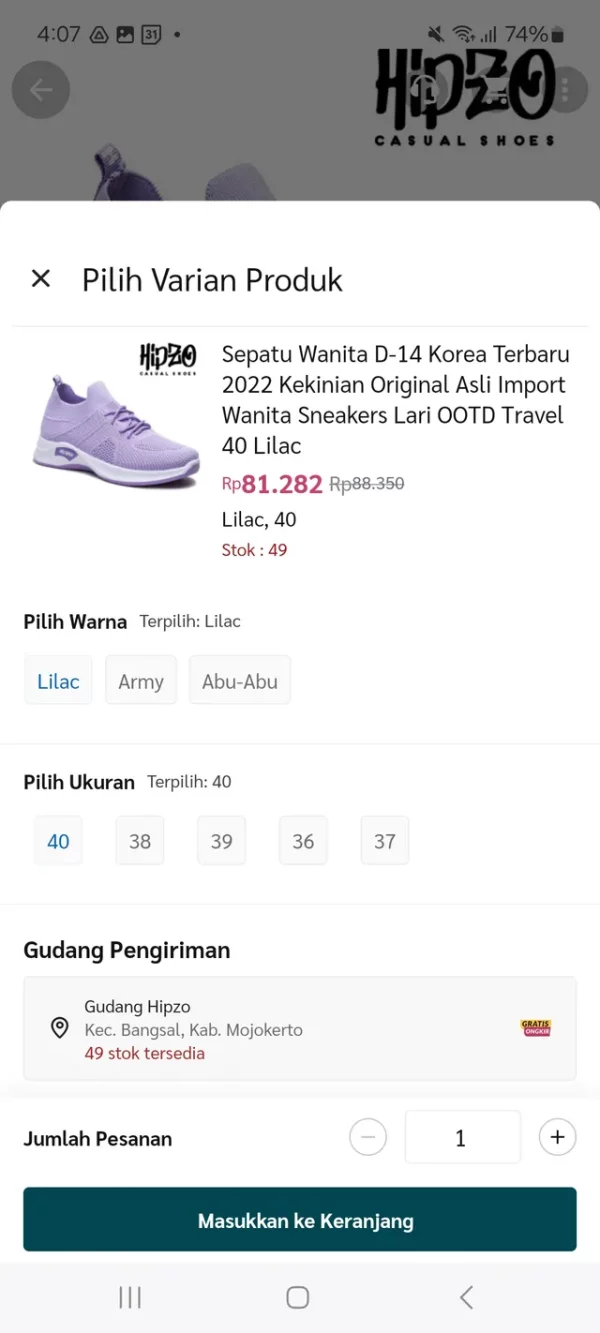
Task: Select Gudang Hipzo shipping warehouse
Action: coord(300,1028)
